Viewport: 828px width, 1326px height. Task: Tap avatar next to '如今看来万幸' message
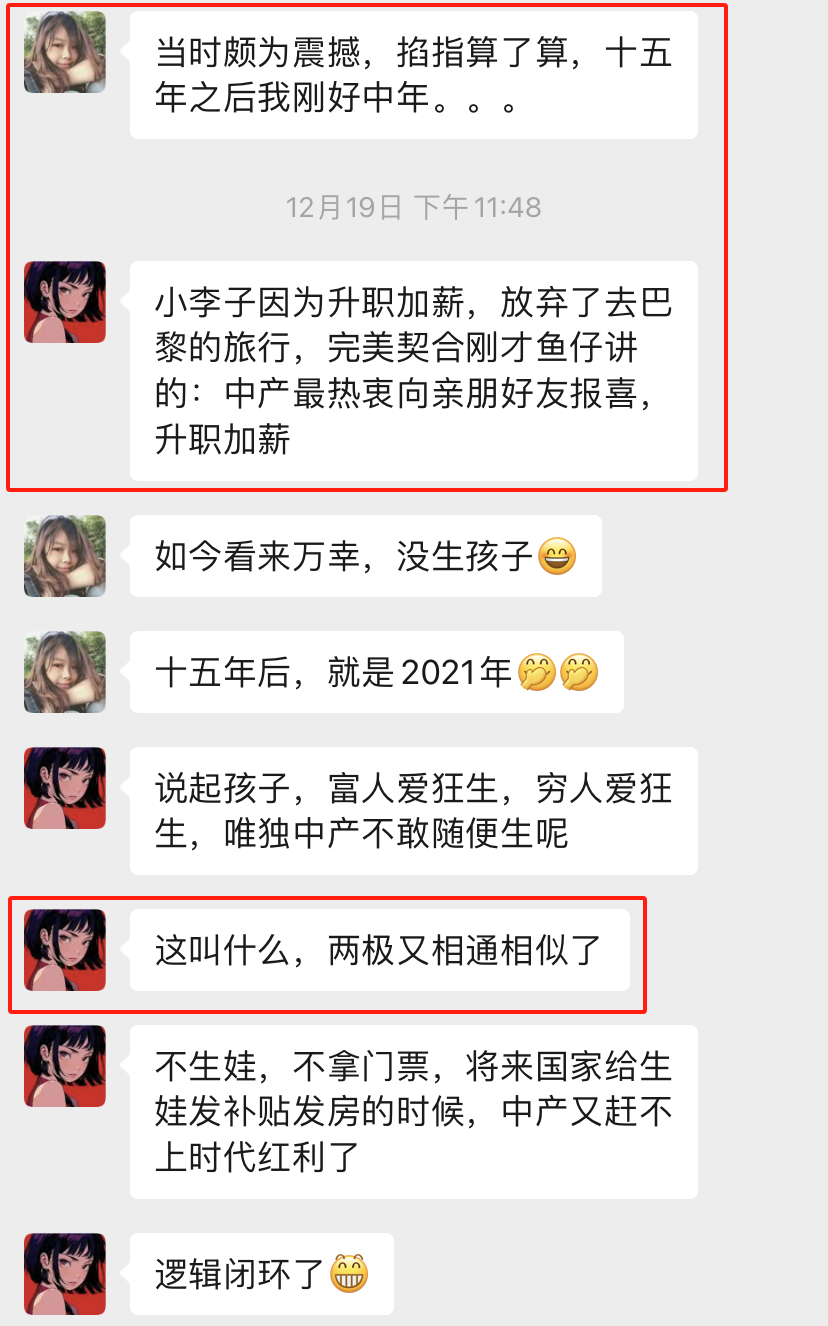65,556
